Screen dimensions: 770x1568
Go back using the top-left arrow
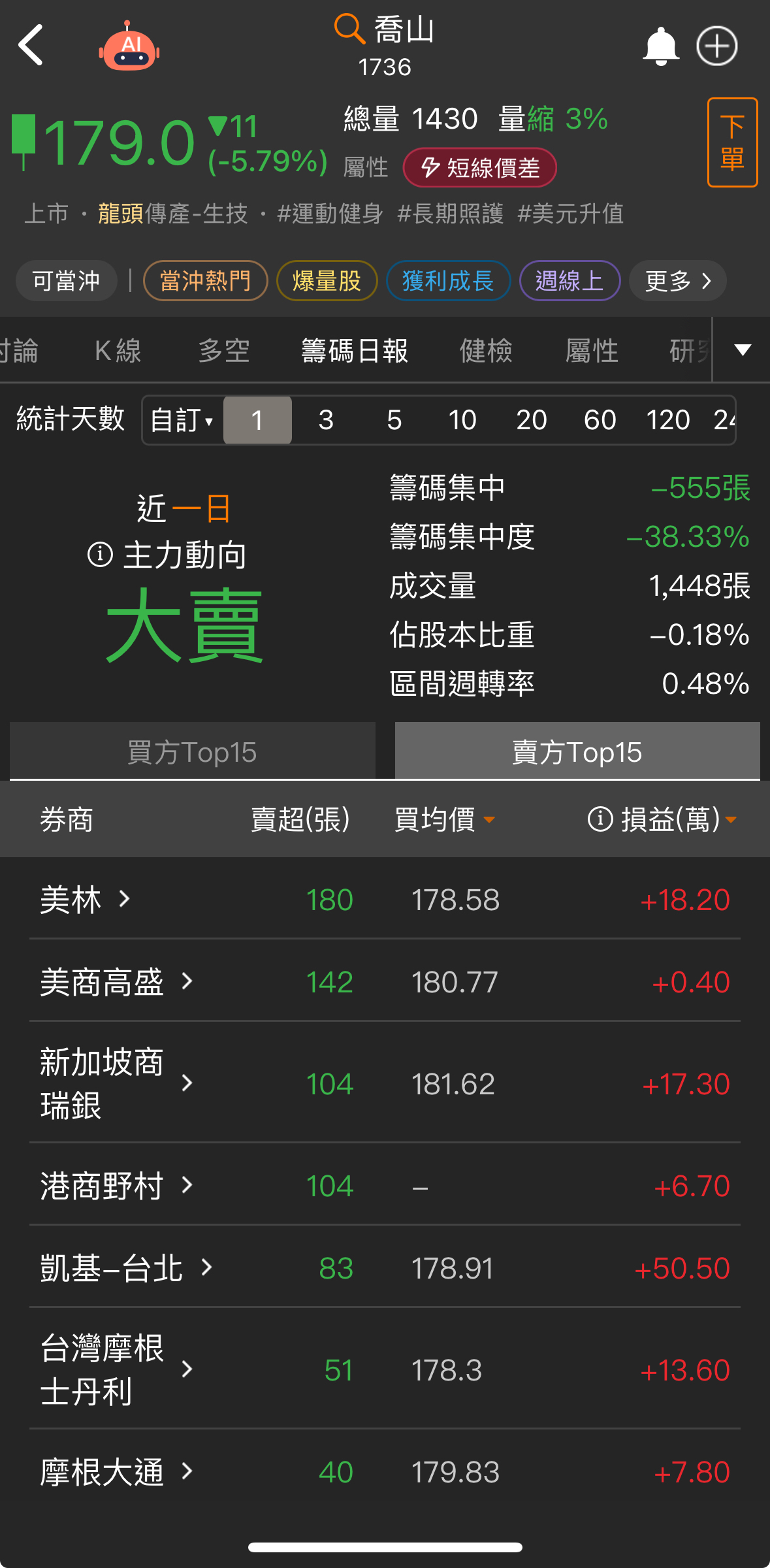(x=31, y=45)
